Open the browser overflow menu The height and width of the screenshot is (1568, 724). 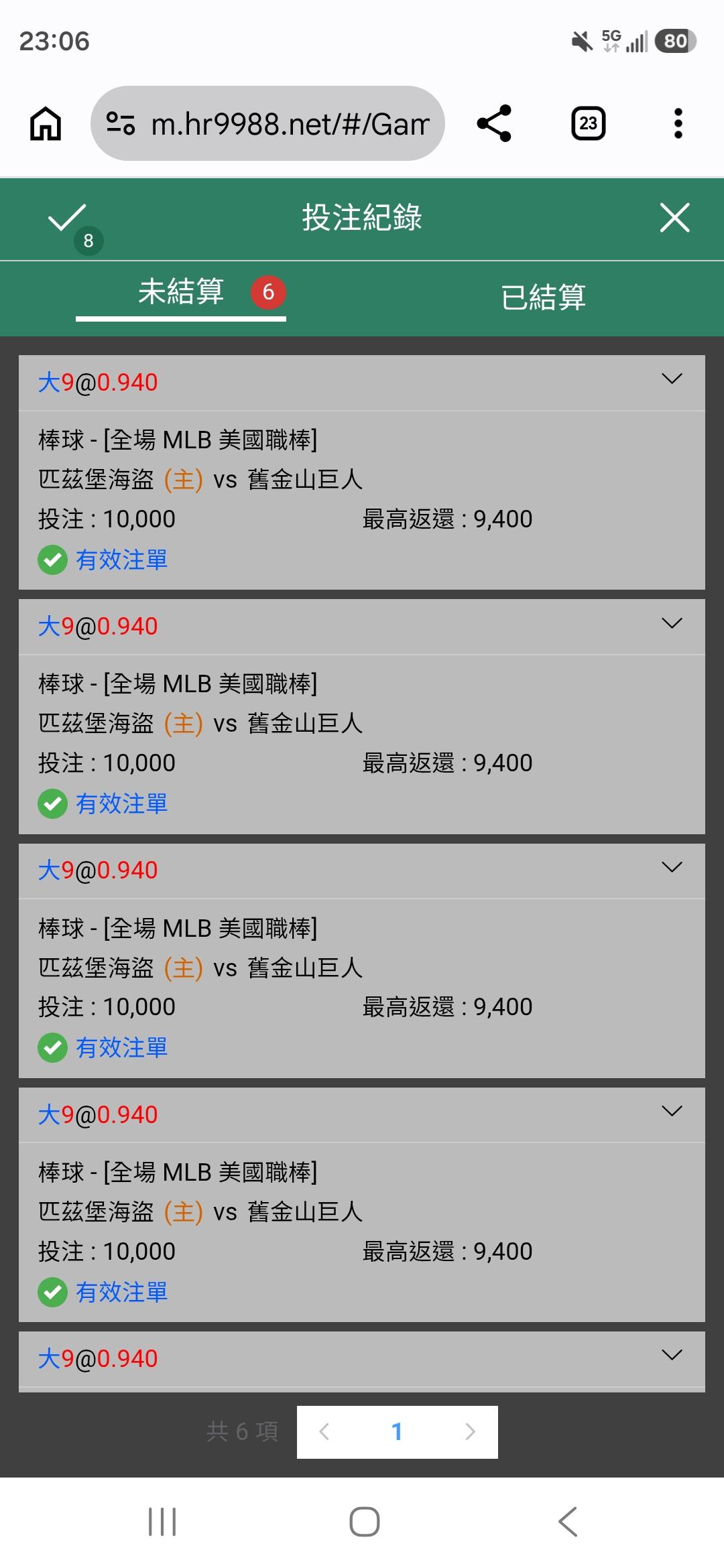pos(678,123)
